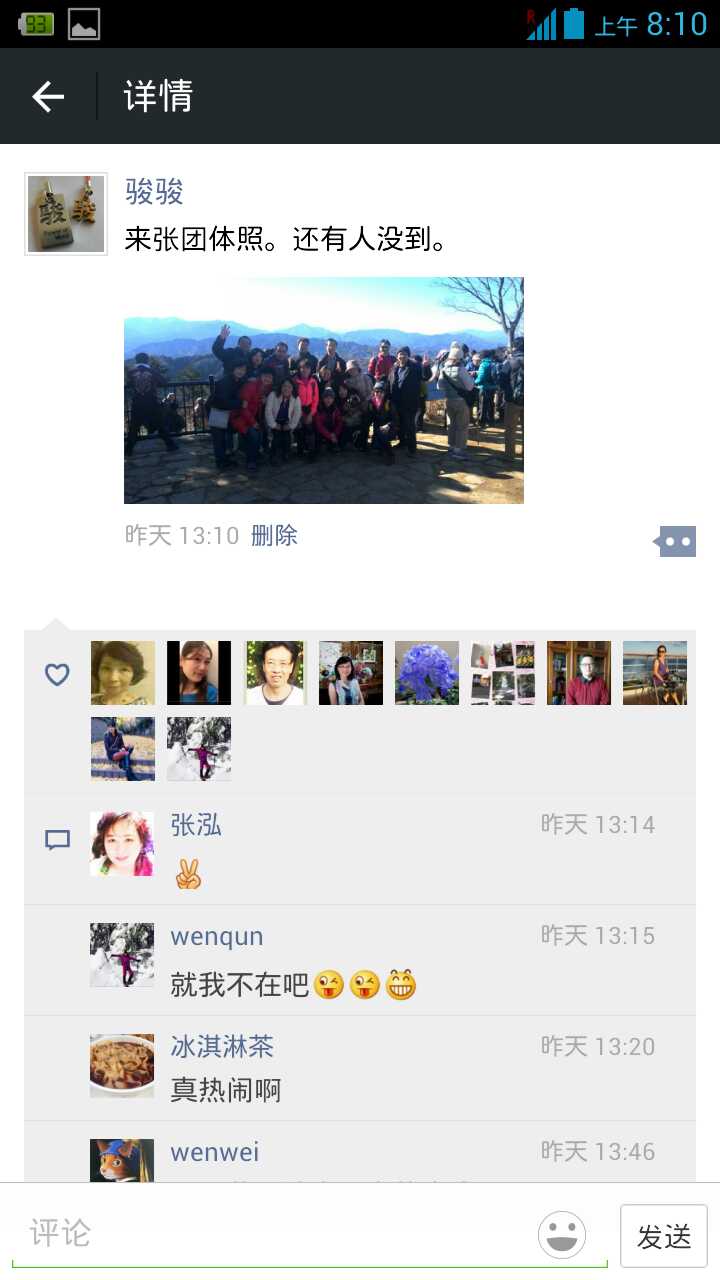Go back from the 详情 page
Screen dimensions: 720x1280
48,97
